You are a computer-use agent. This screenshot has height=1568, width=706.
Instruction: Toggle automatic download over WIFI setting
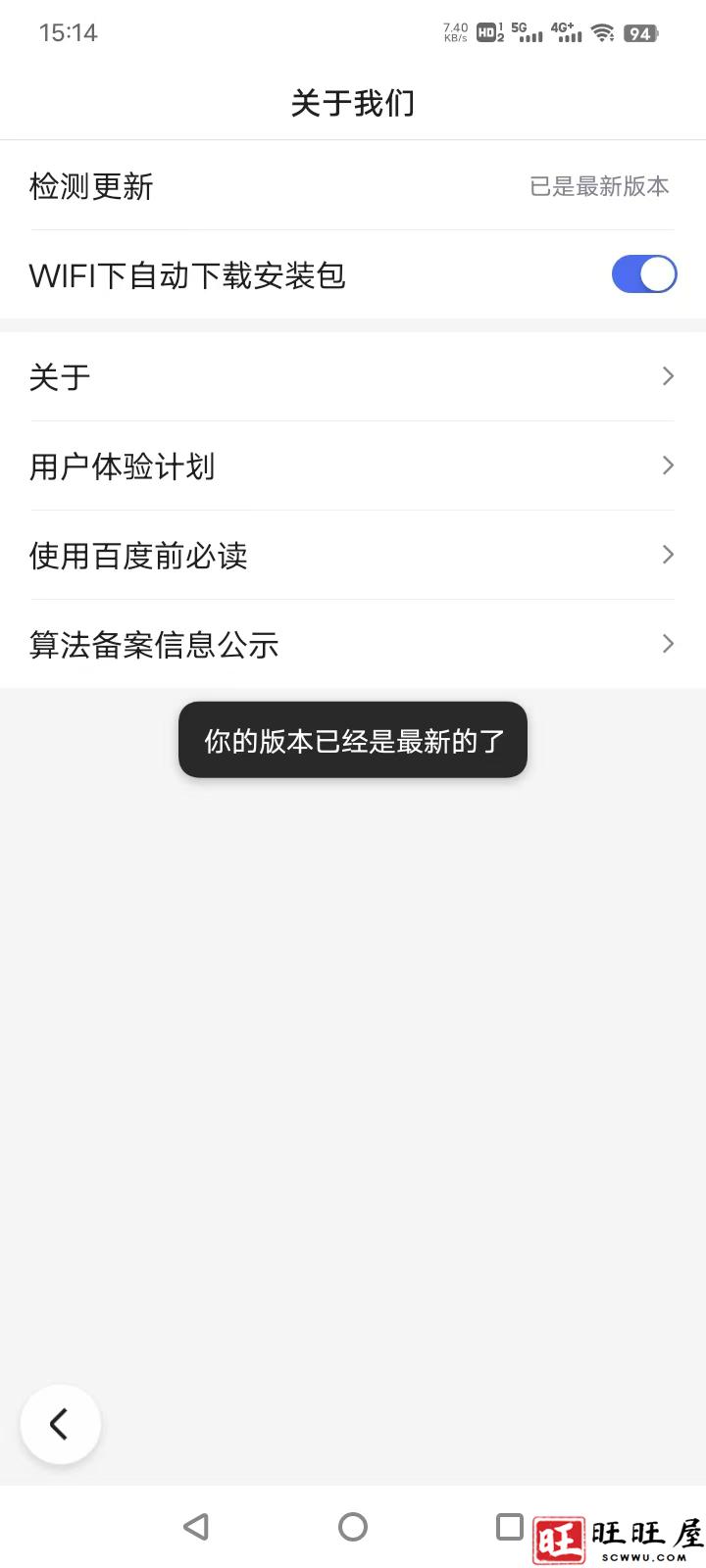pyautogui.click(x=643, y=274)
